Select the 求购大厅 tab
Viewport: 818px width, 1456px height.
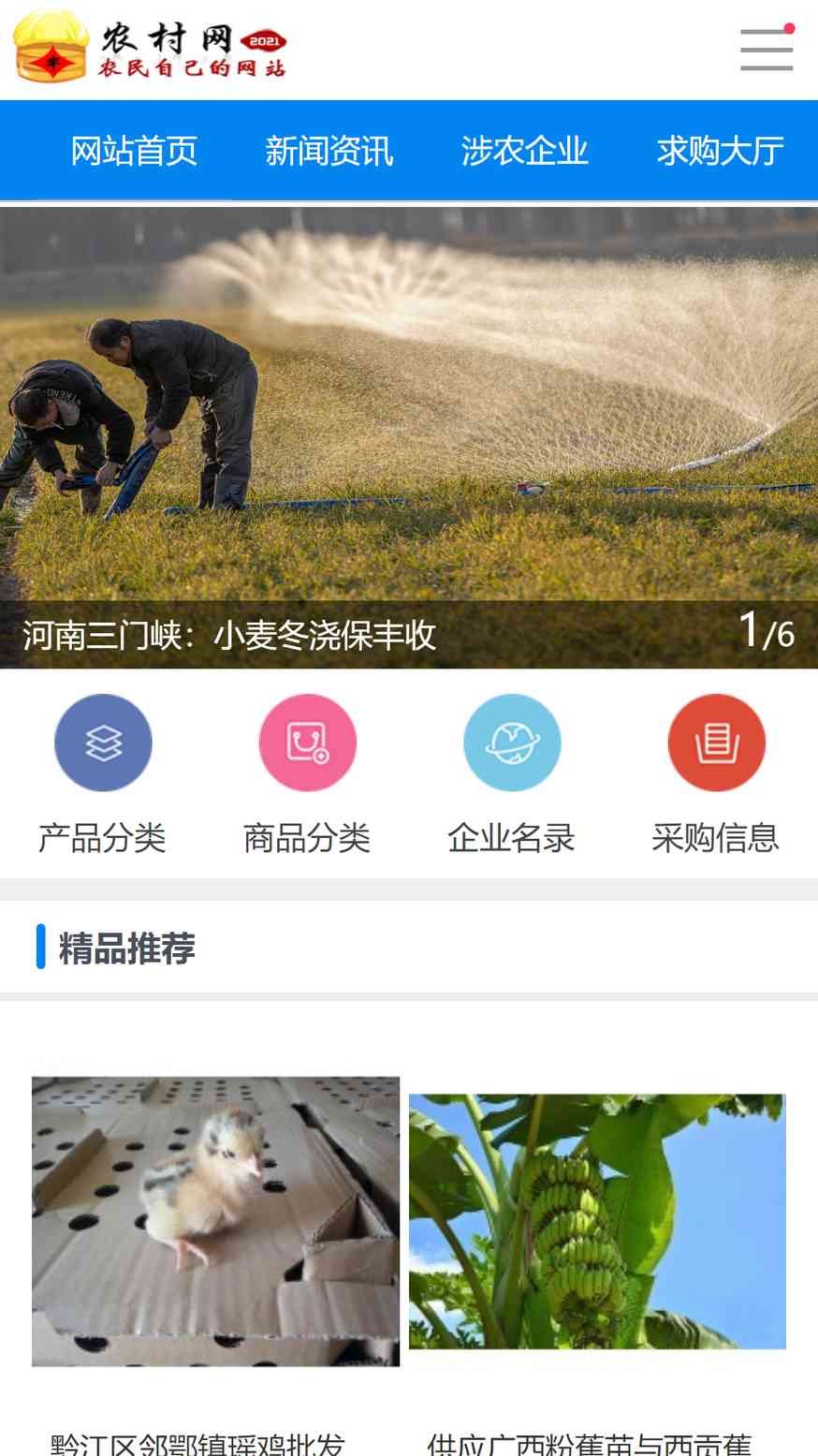click(720, 151)
